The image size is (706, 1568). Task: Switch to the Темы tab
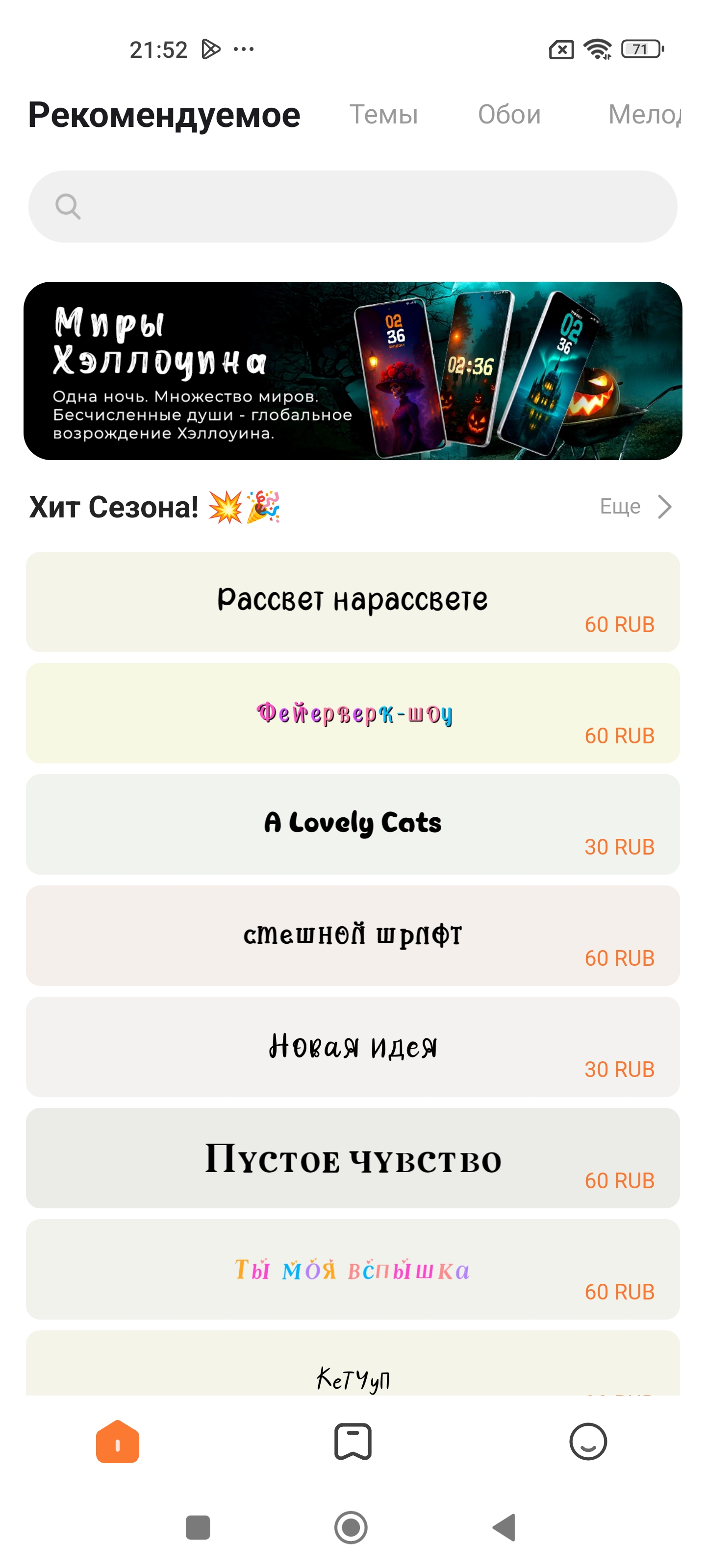click(383, 115)
